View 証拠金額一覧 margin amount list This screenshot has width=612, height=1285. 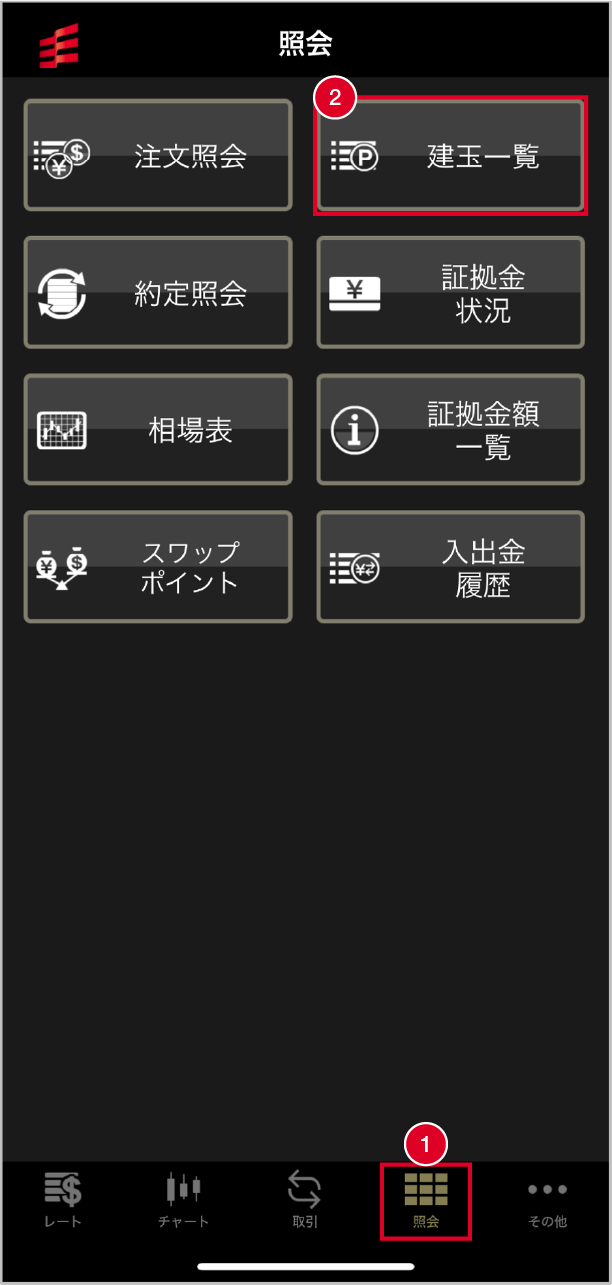(451, 430)
